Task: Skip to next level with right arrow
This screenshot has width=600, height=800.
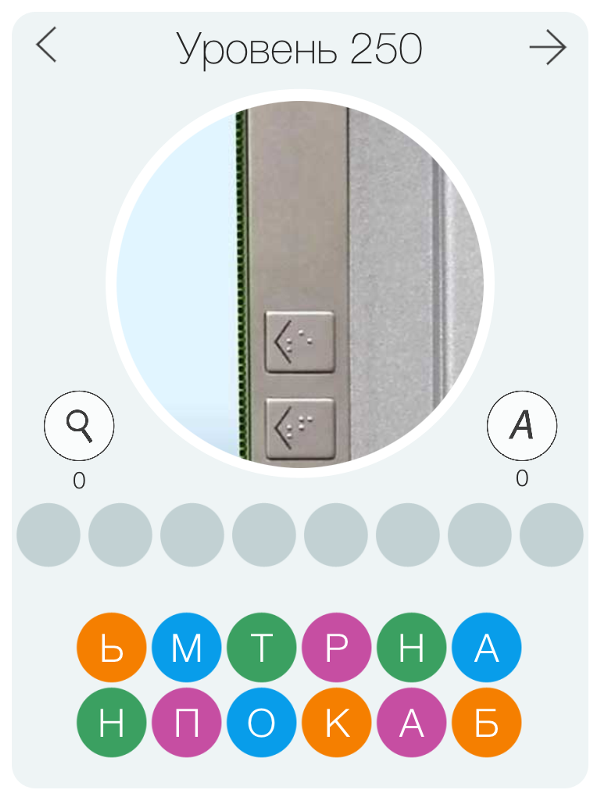Action: click(547, 47)
